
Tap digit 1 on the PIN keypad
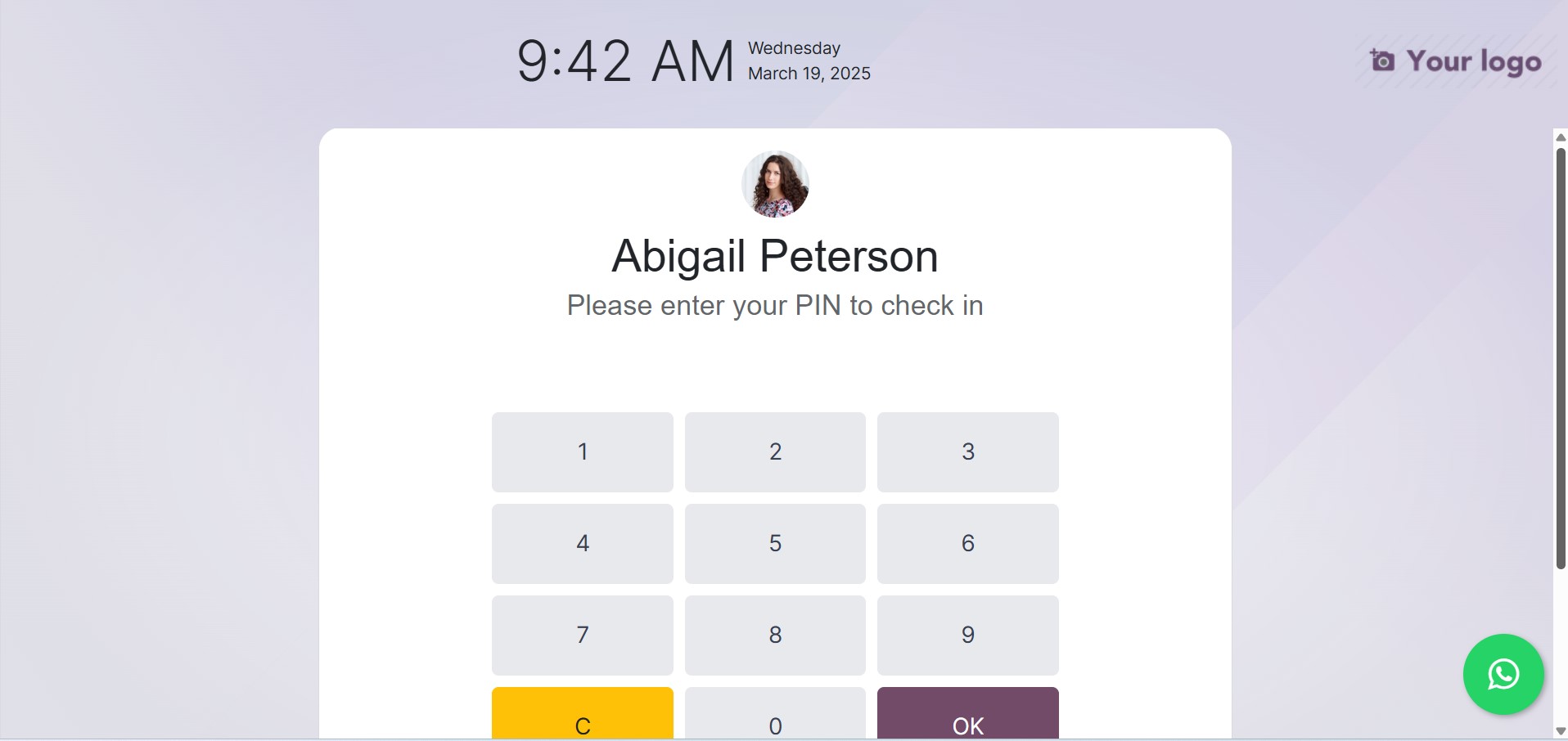582,451
